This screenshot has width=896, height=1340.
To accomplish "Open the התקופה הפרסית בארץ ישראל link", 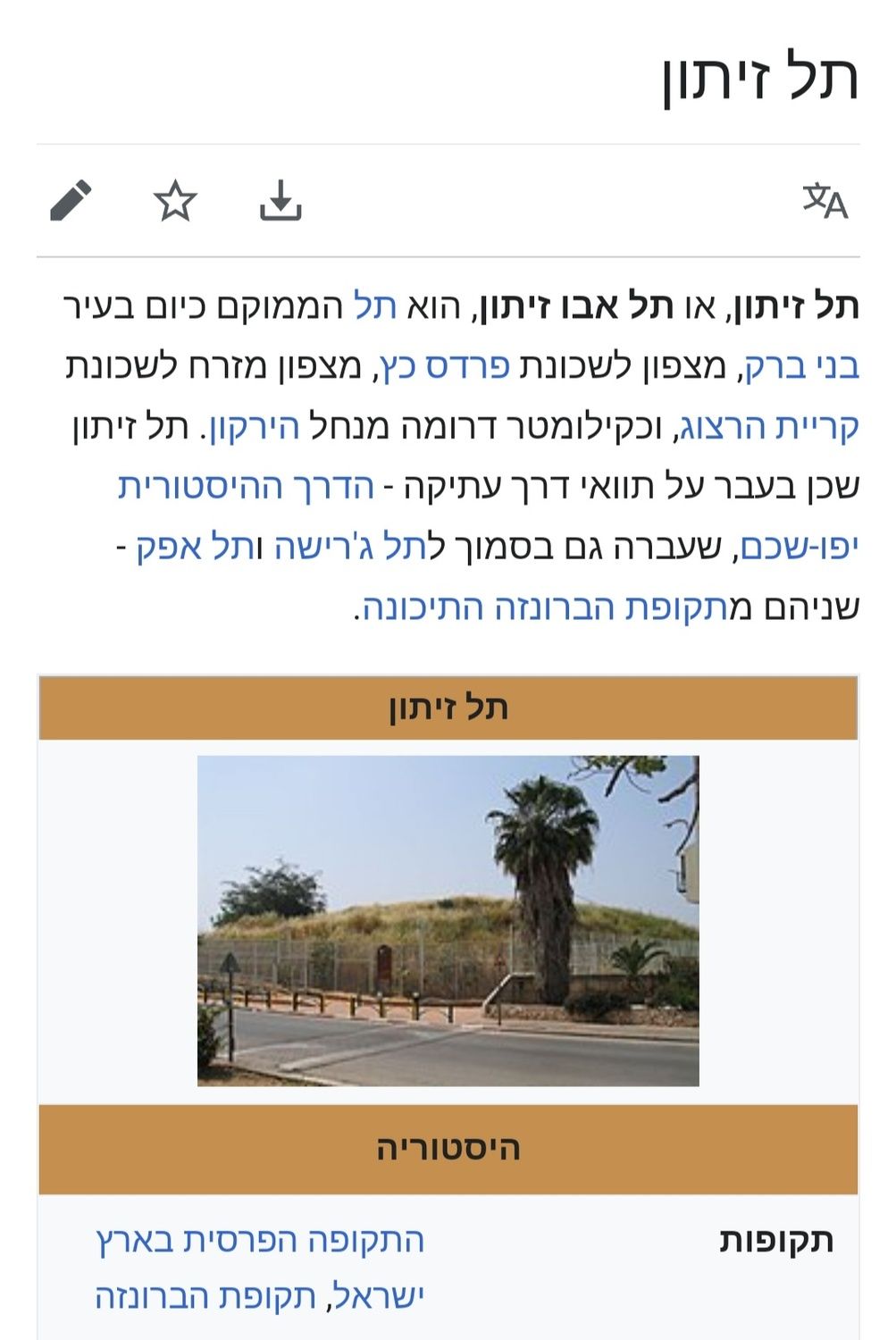I will tap(260, 1240).
